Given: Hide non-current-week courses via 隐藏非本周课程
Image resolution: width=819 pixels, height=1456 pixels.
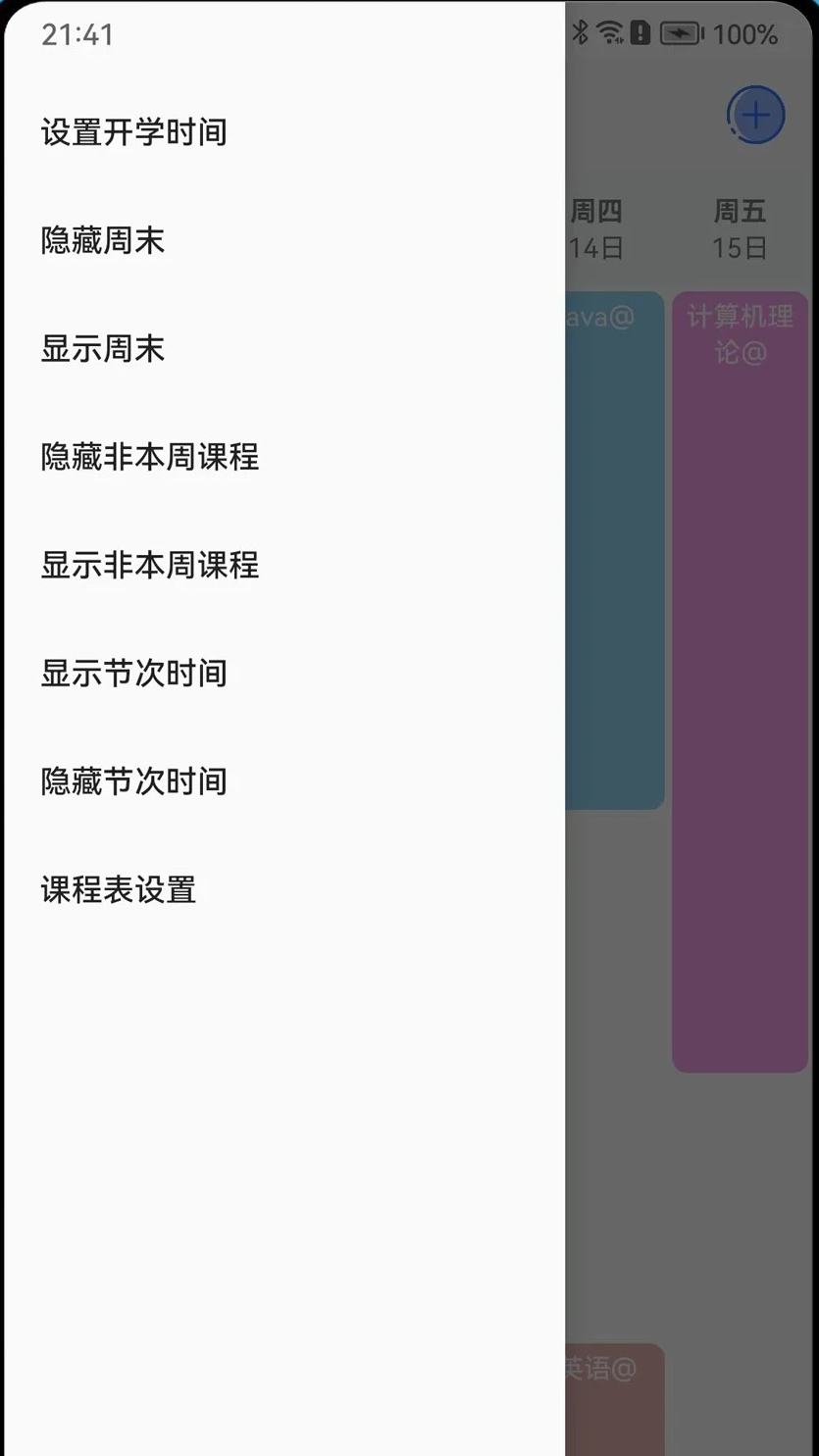Looking at the screenshot, I should click(x=148, y=457).
